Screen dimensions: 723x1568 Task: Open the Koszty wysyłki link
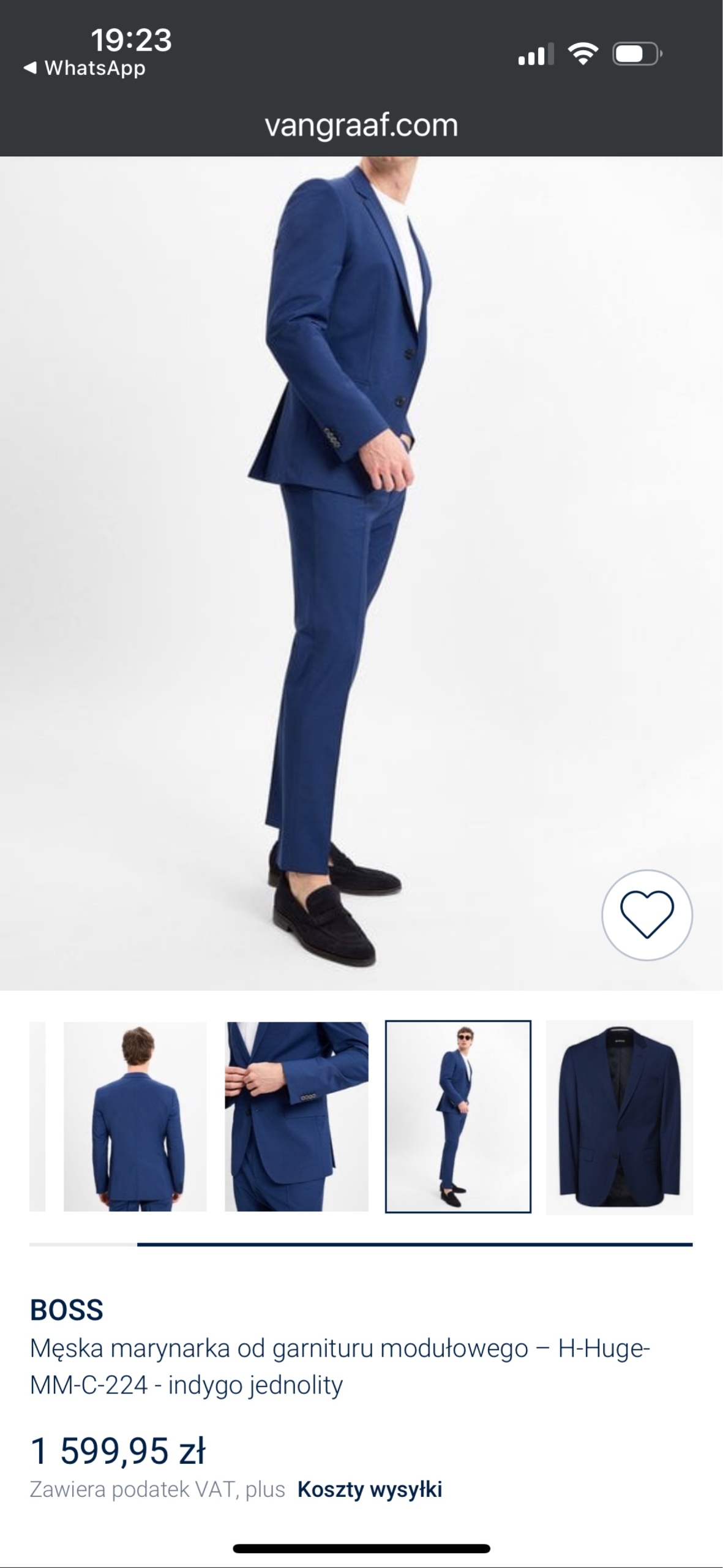pos(370,1490)
